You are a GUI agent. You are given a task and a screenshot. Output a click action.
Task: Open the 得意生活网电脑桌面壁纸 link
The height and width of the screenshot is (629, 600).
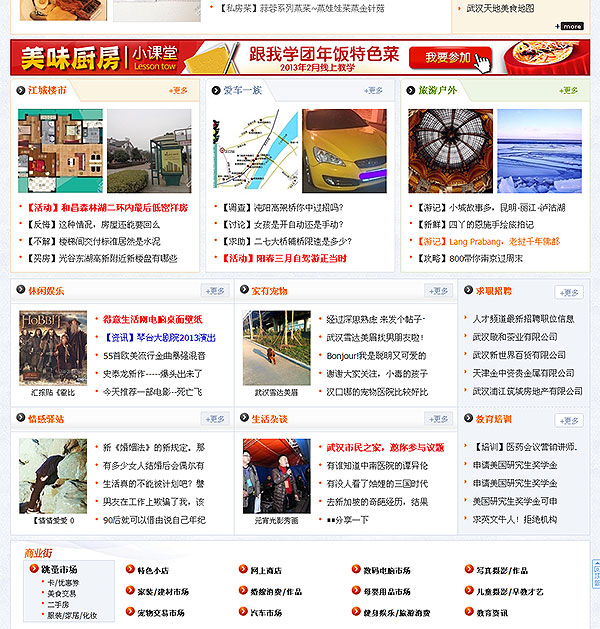[x=152, y=319]
